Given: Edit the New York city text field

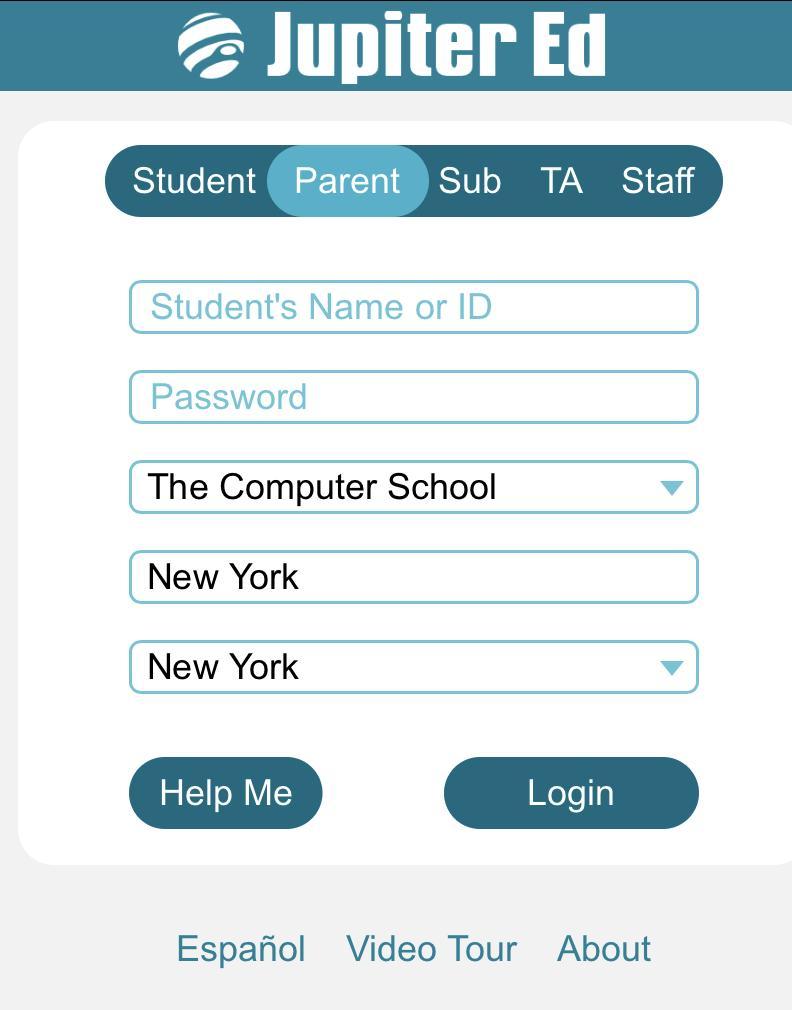Looking at the screenshot, I should [413, 577].
